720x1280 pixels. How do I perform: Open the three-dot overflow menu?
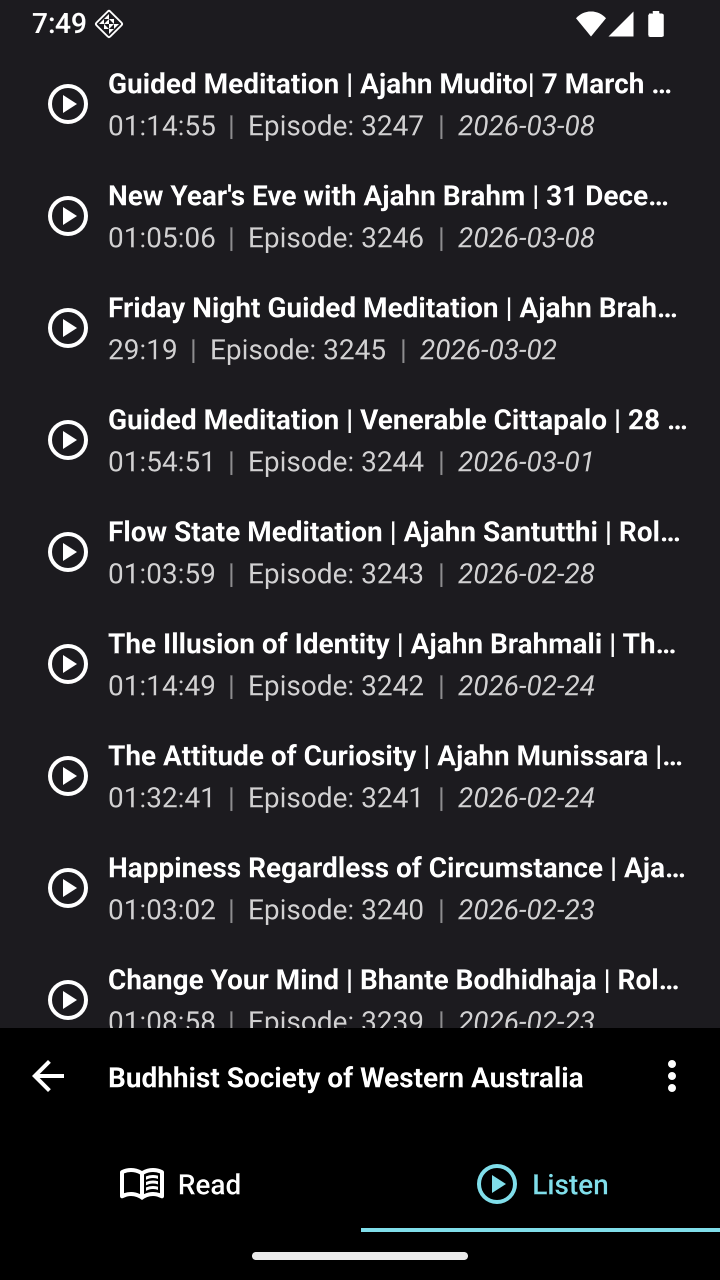671,1076
